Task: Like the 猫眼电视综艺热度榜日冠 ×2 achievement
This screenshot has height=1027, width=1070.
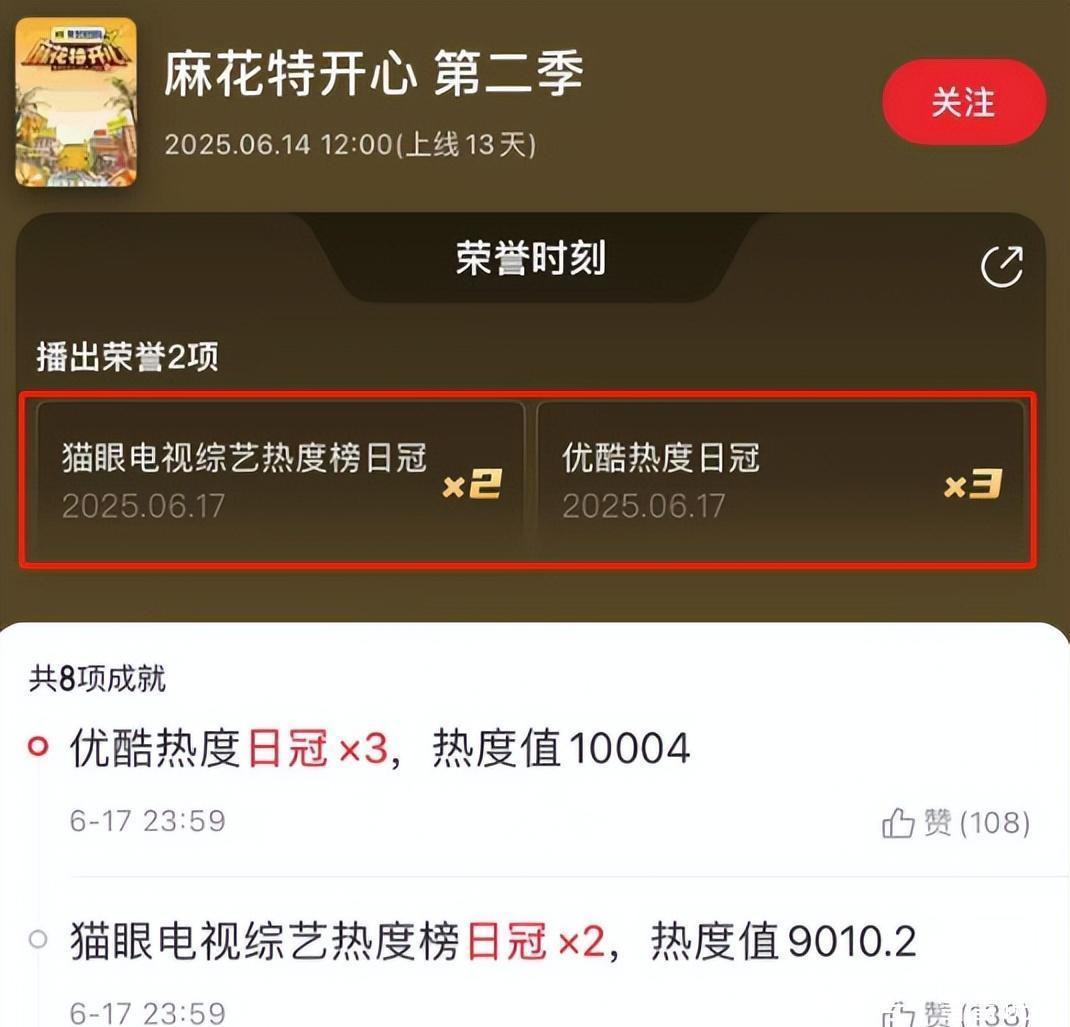Action: coord(955,1013)
